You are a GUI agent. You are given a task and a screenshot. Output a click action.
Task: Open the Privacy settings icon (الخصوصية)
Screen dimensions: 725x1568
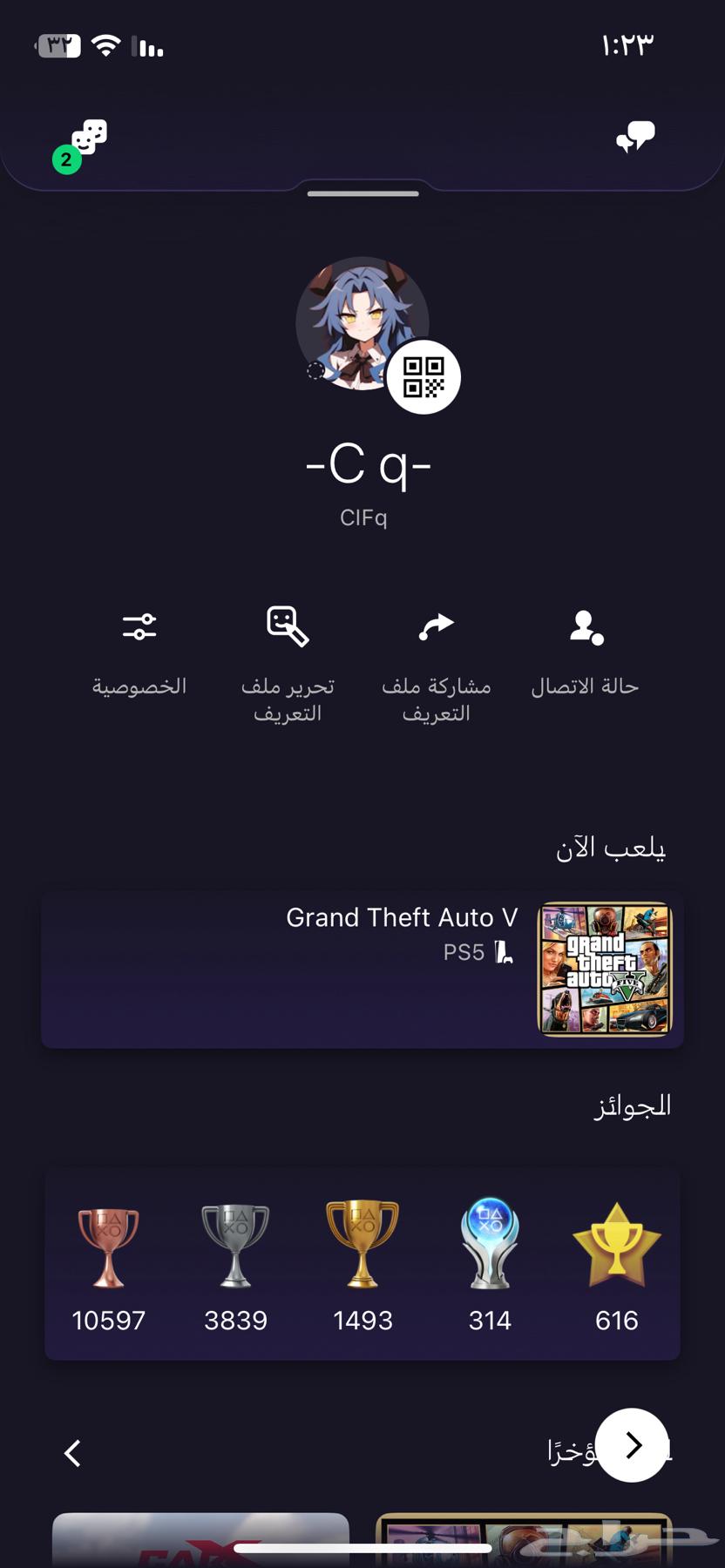139,625
